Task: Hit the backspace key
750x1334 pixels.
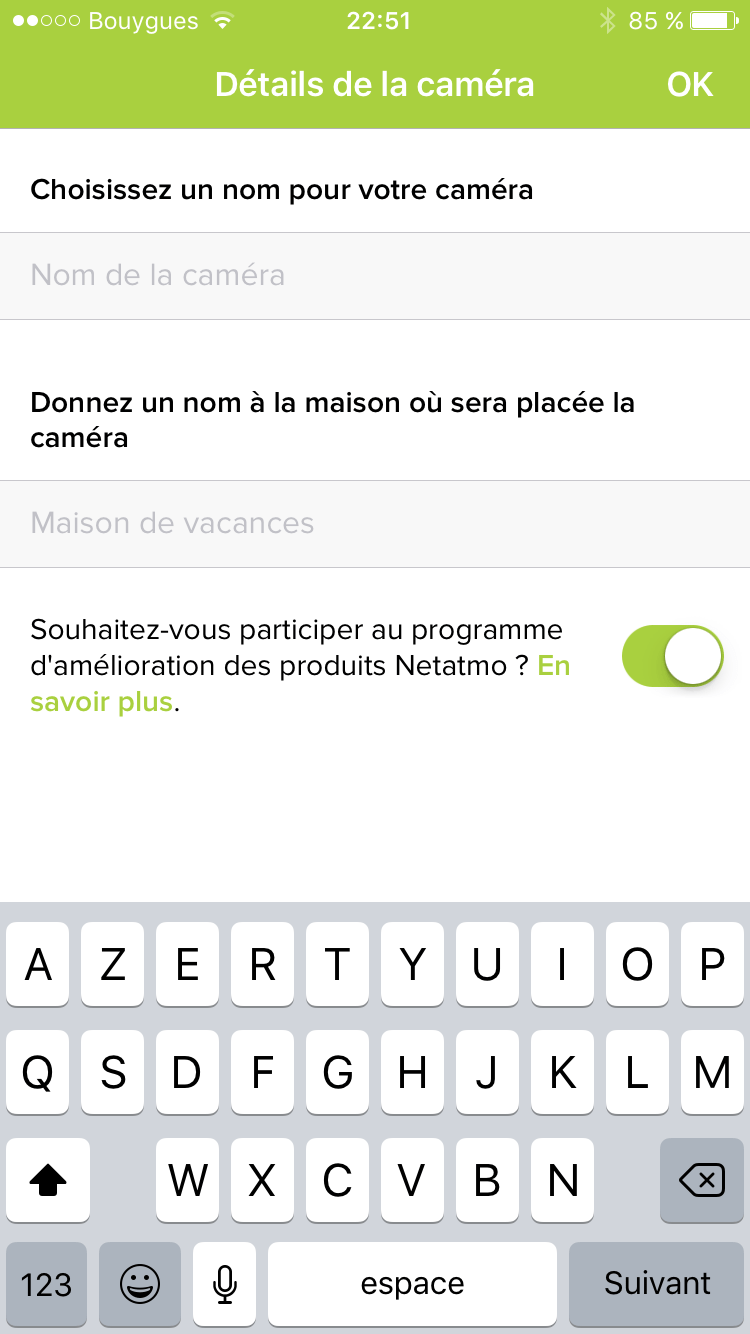Action: [702, 1181]
